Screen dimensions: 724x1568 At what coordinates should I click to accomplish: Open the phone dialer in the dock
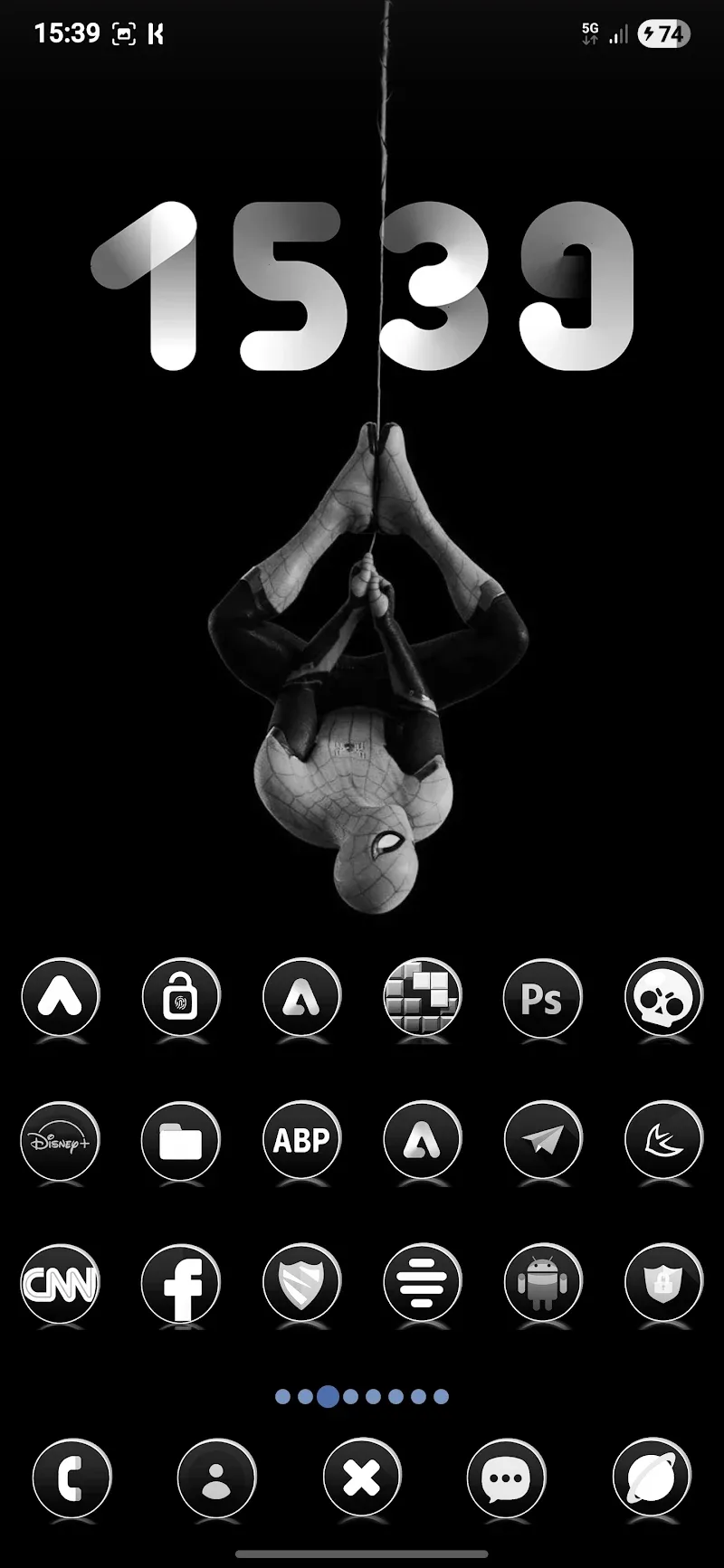coord(71,1478)
